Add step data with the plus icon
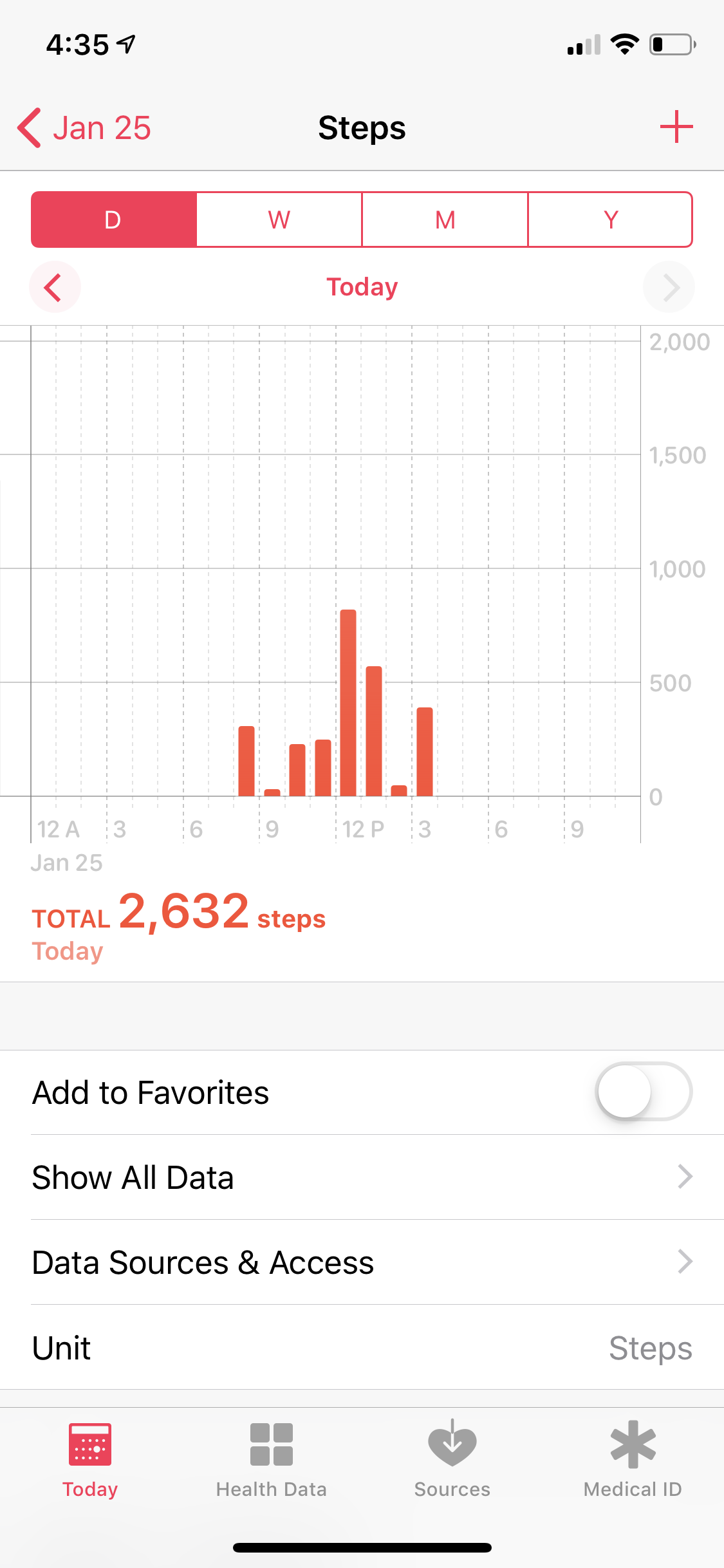724x1568 pixels. click(x=676, y=127)
